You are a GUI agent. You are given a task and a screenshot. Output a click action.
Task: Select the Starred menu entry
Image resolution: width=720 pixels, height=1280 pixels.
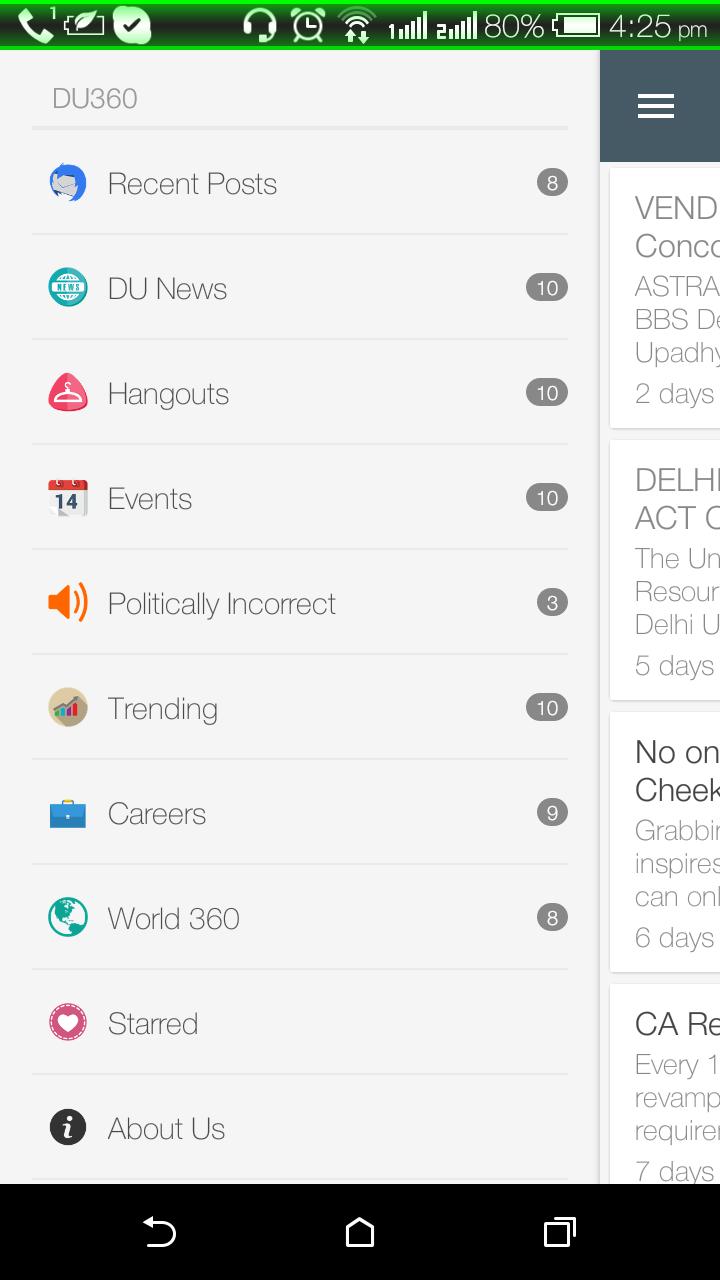(x=153, y=1022)
